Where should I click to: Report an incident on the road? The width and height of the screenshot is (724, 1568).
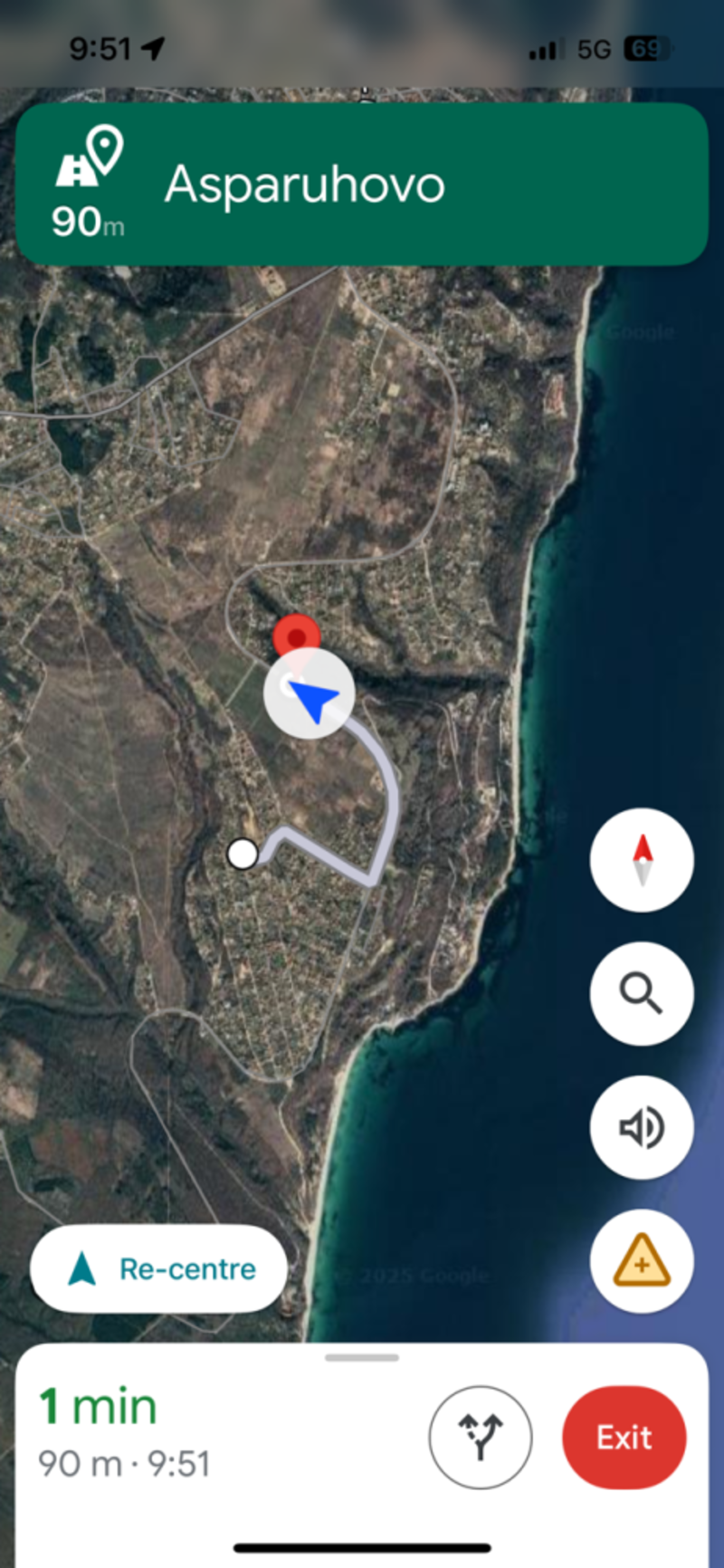coord(642,1261)
